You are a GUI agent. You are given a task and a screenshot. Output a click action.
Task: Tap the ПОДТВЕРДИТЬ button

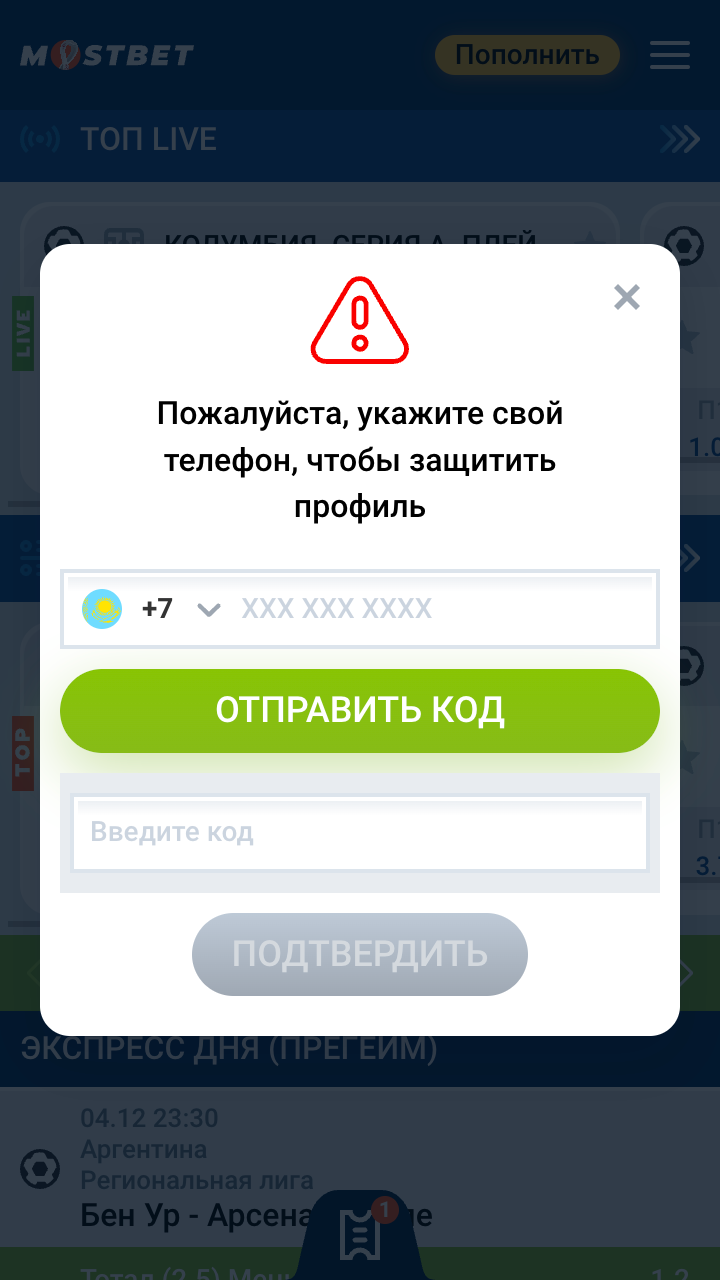coord(360,954)
